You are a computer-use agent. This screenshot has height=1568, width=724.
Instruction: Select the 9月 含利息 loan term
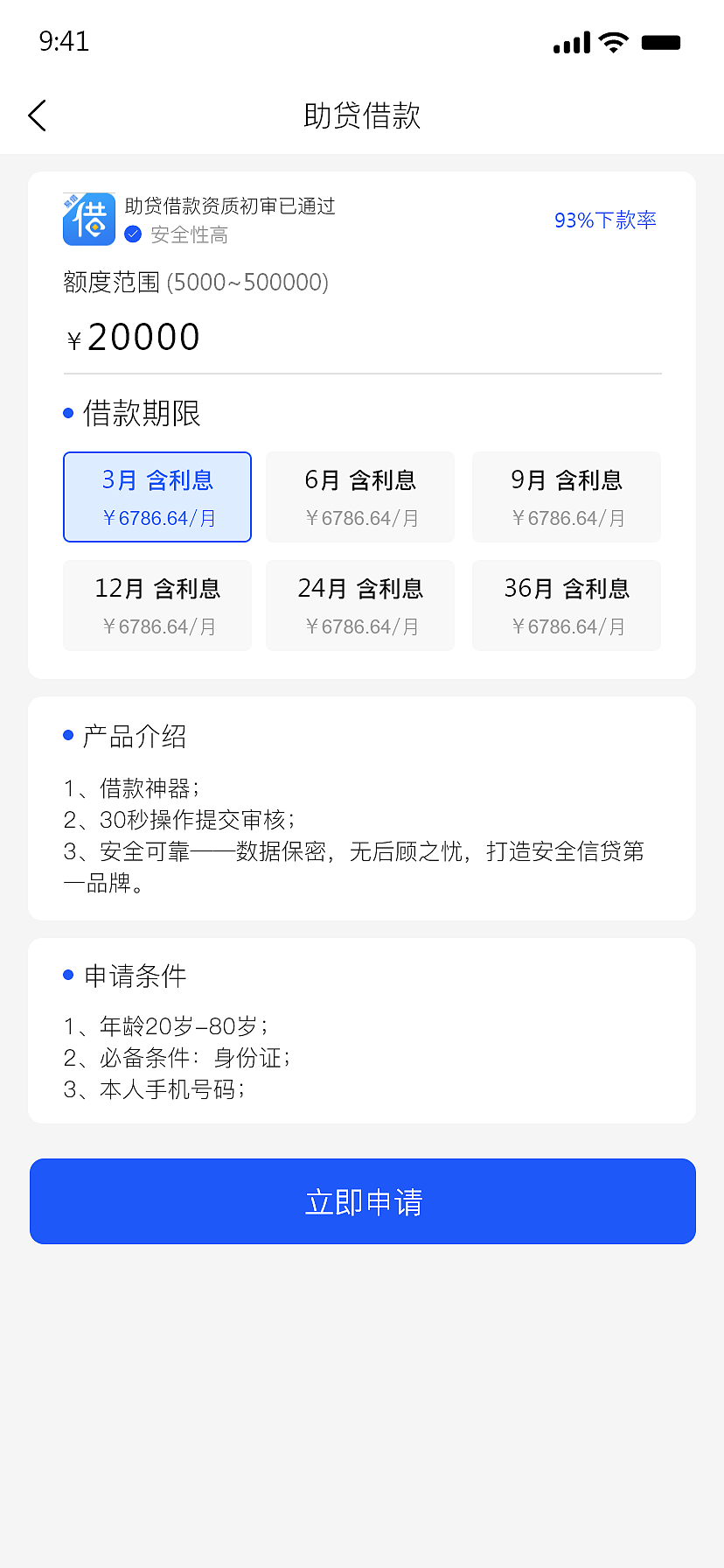(566, 496)
